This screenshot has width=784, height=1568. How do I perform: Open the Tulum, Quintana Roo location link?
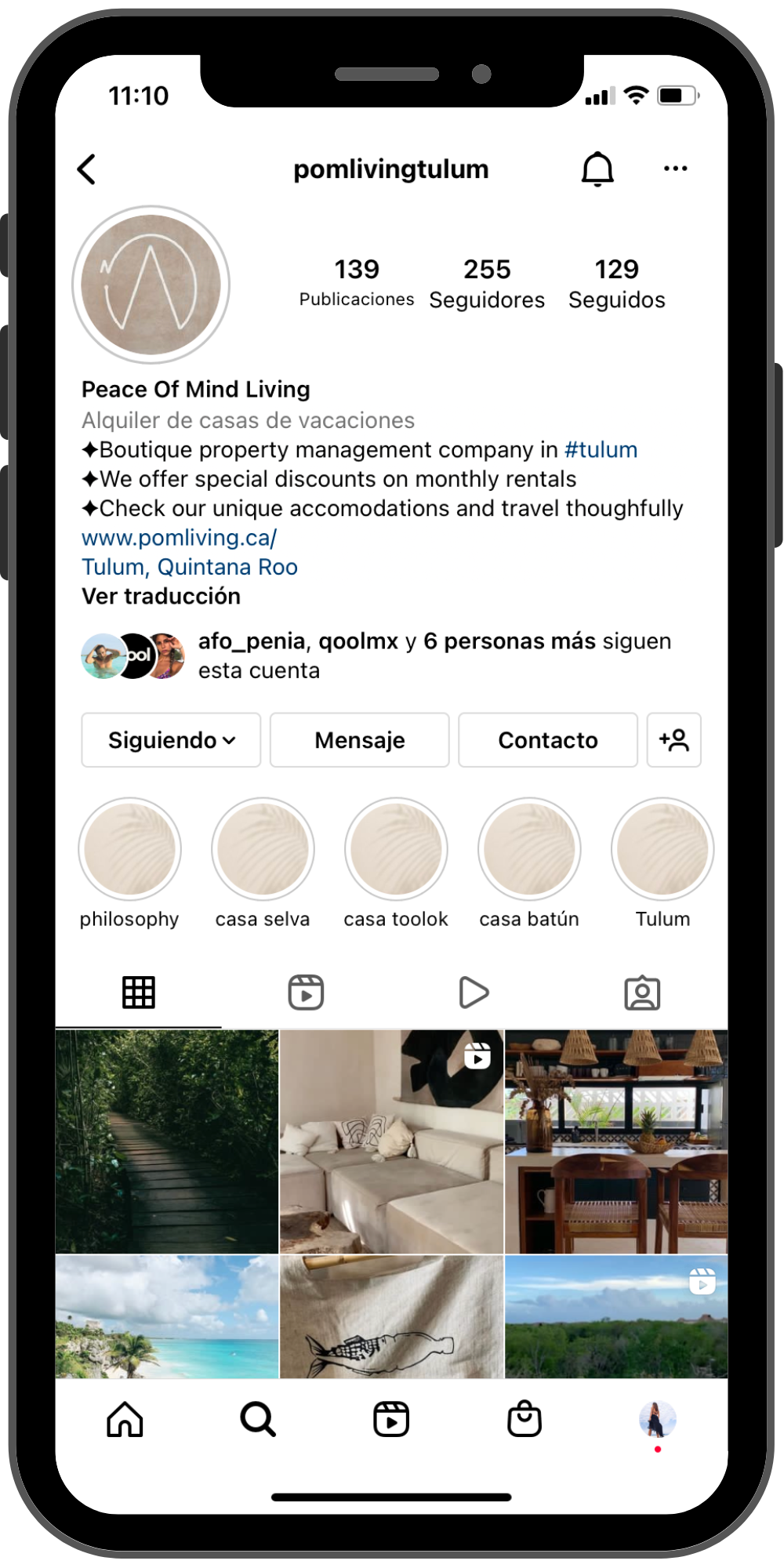[190, 567]
